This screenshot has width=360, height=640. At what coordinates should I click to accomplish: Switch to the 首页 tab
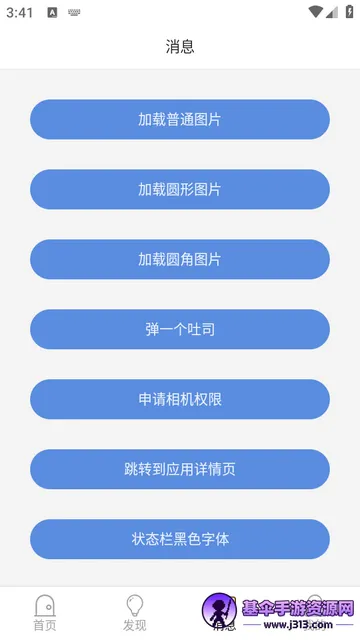45,613
